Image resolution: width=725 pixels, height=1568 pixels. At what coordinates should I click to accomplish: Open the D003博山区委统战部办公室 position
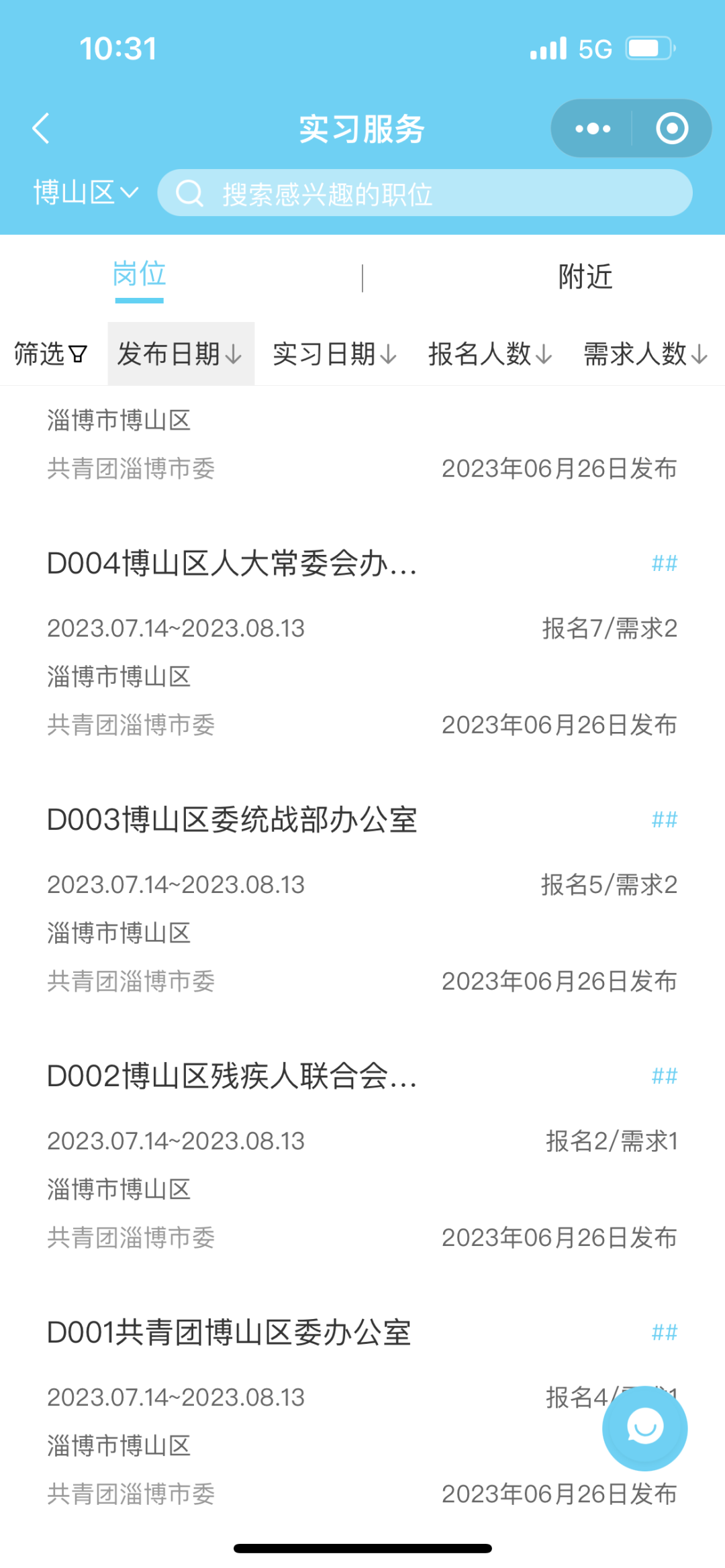(362, 900)
